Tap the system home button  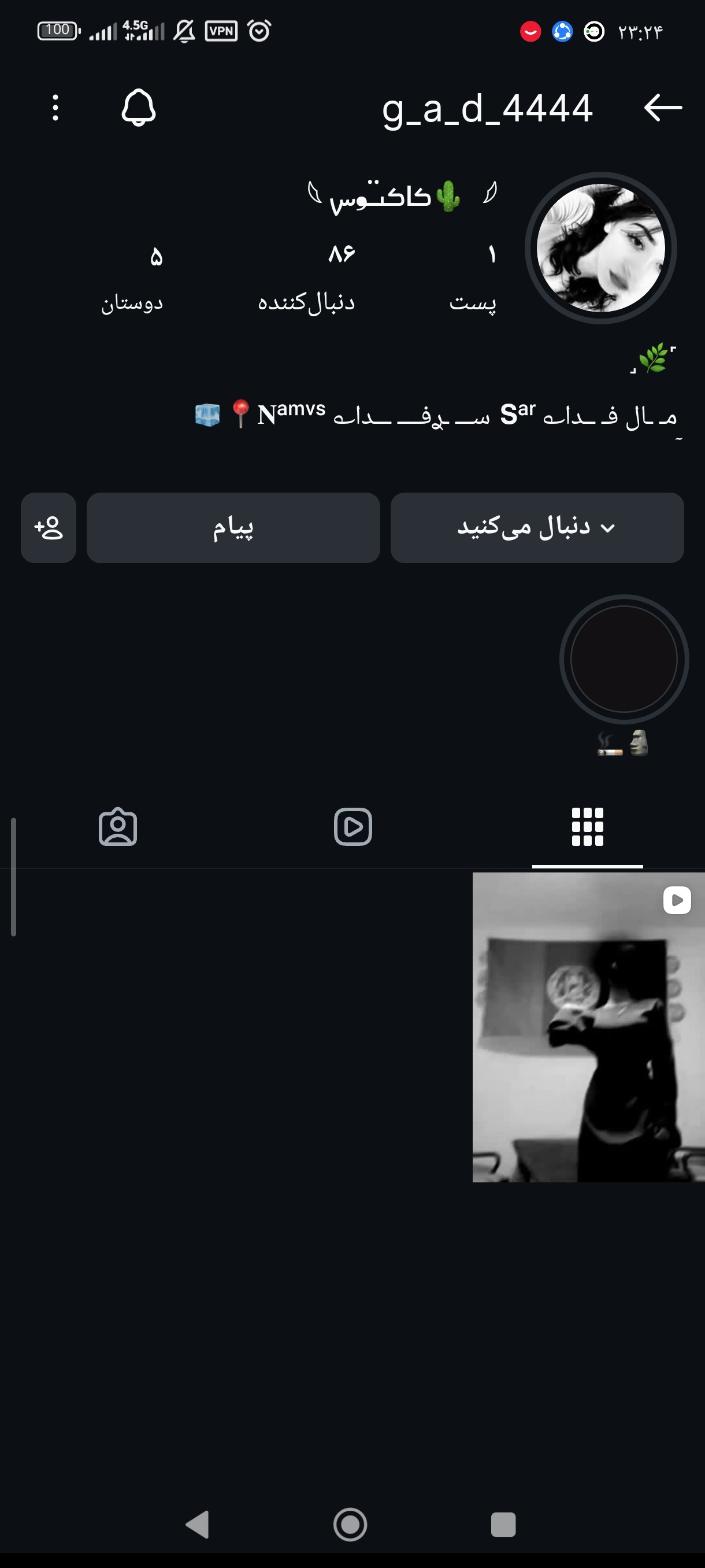(350, 1525)
